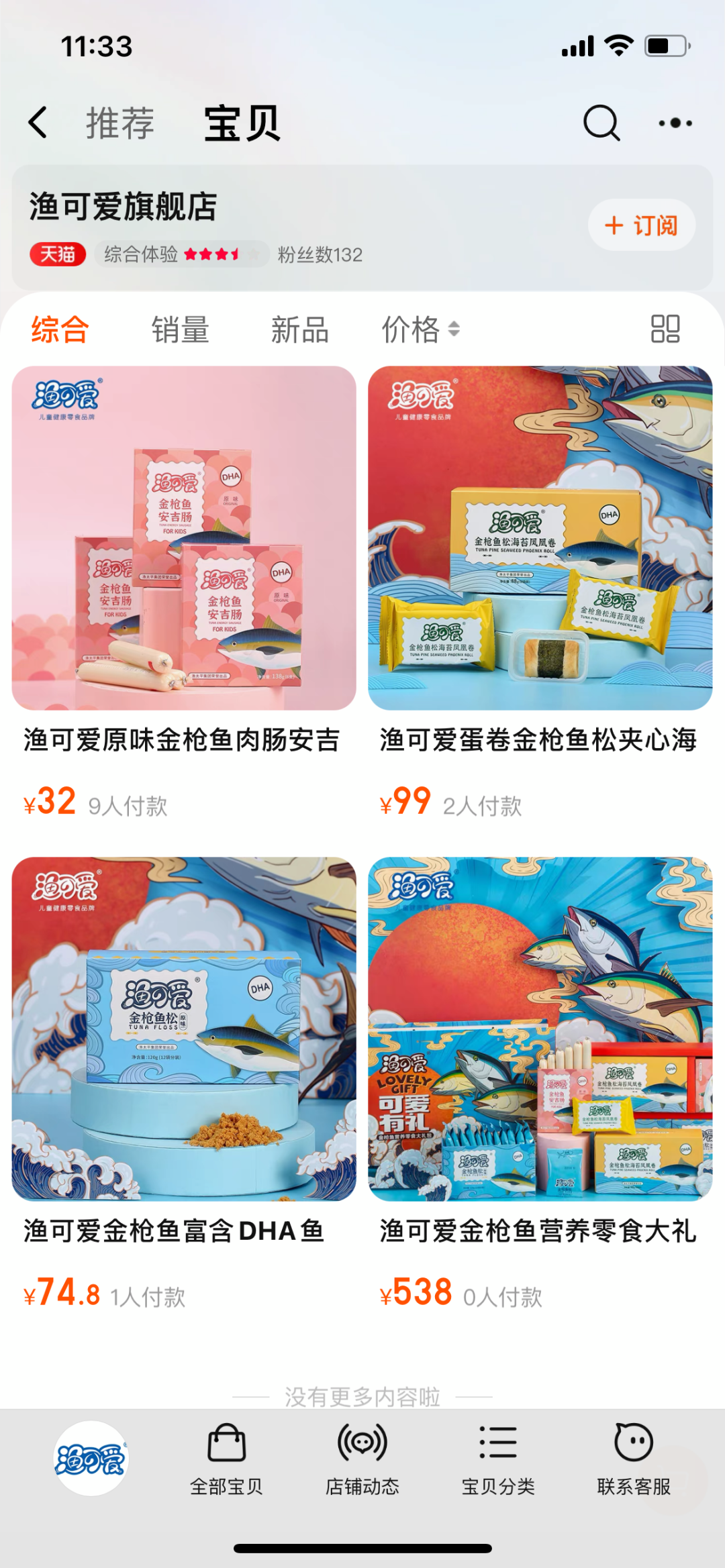Viewport: 725px width, 1568px height.
Task: Open the store logo in bottom bar
Action: 91,1459
